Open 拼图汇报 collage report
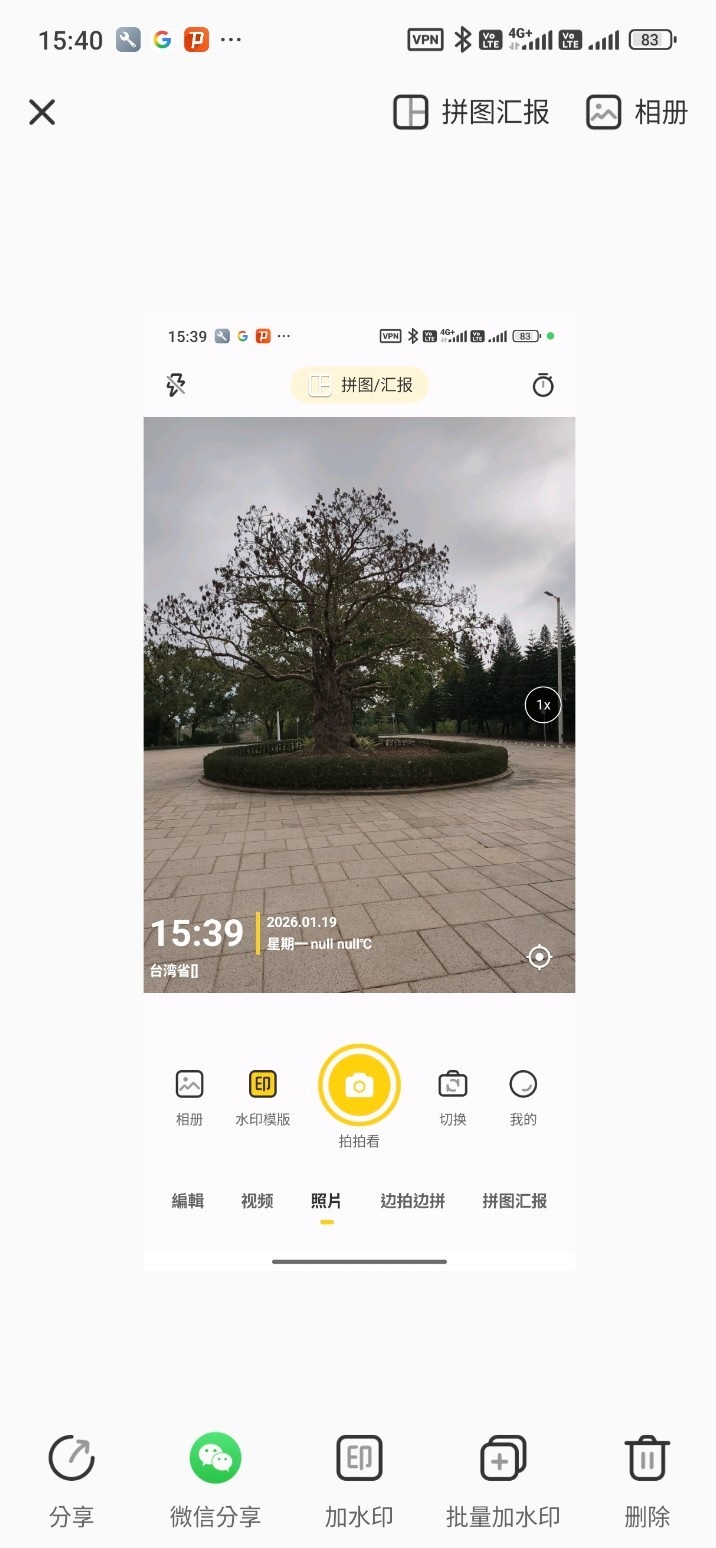716x1548 pixels. click(x=471, y=112)
